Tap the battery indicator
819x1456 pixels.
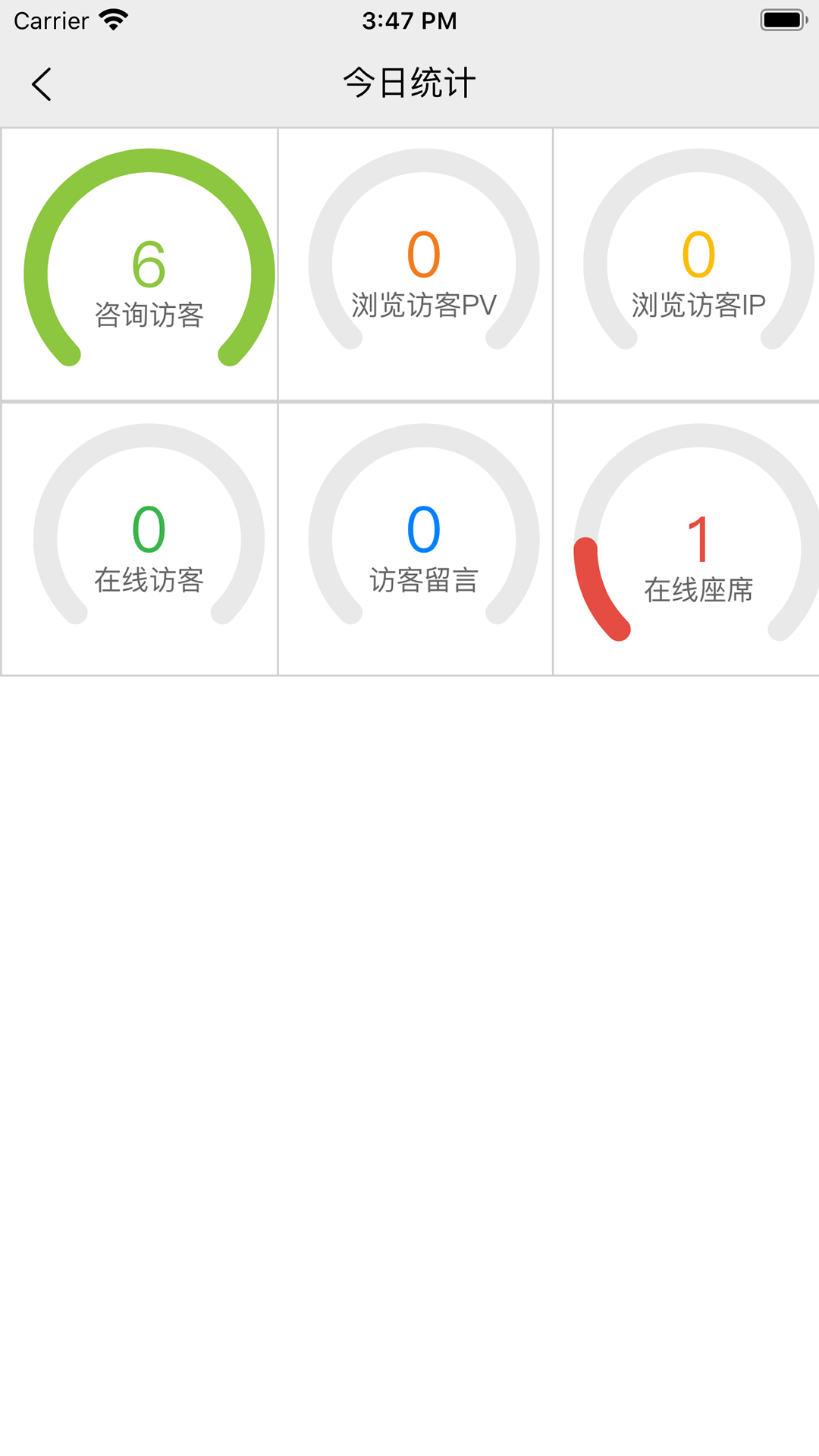[x=781, y=20]
